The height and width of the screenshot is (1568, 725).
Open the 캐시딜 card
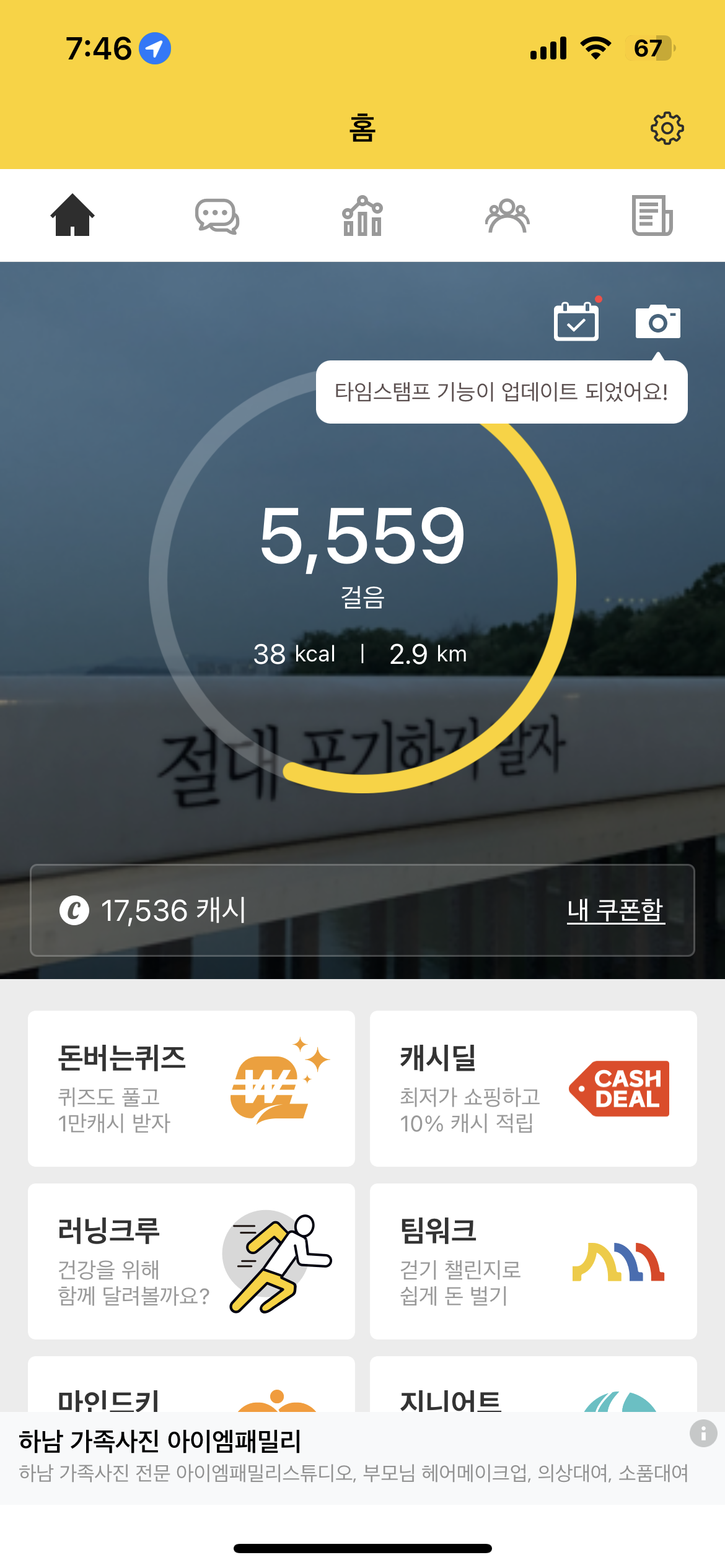click(533, 1088)
